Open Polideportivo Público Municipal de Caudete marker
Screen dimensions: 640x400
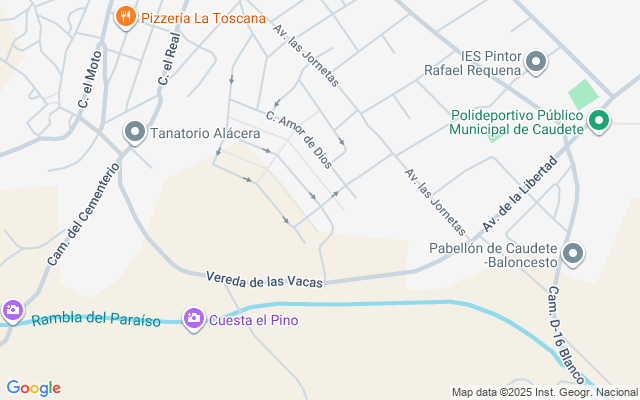(x=599, y=121)
